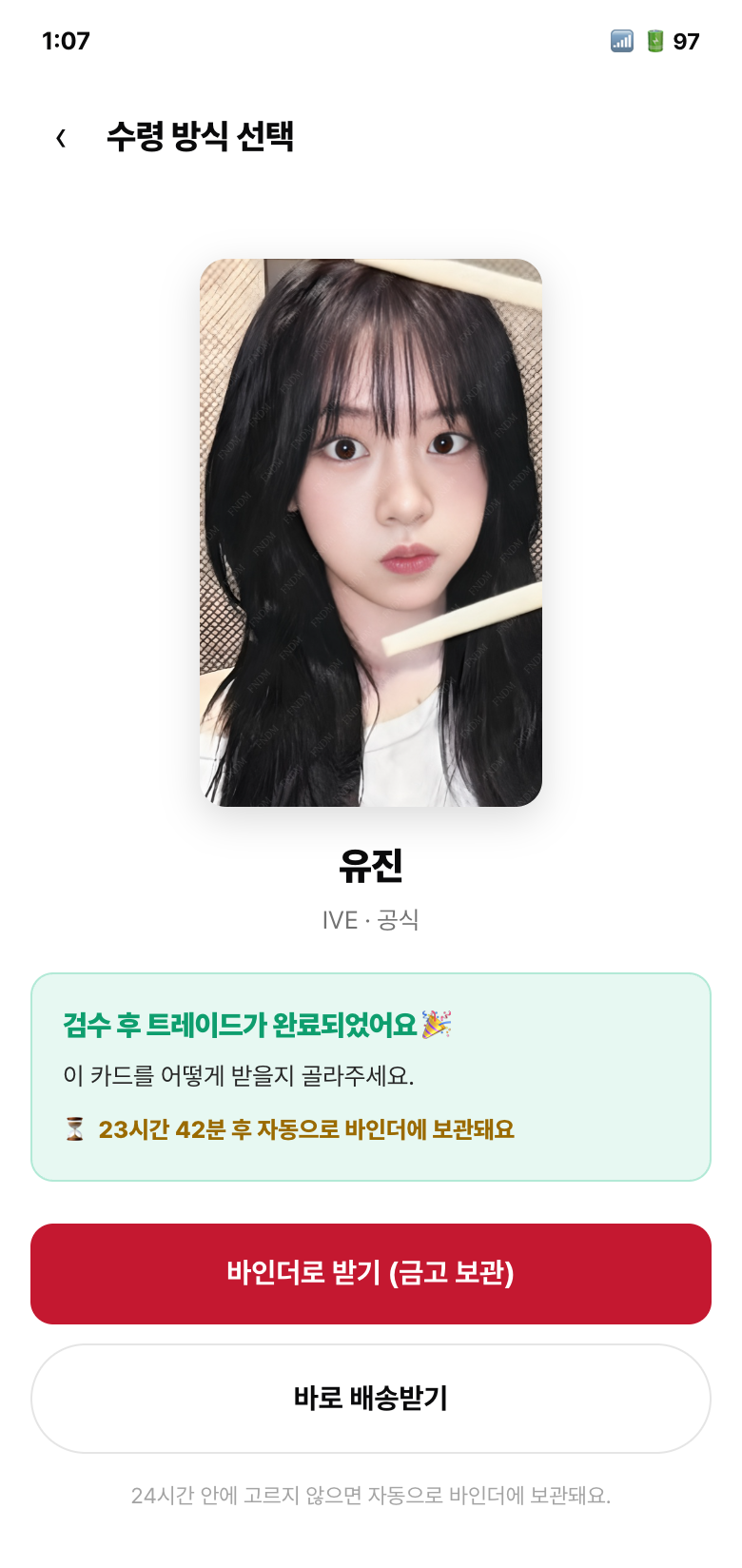Choose 바인더로 받기 (금고 보관)
742x1568 pixels.
pyautogui.click(x=371, y=1273)
